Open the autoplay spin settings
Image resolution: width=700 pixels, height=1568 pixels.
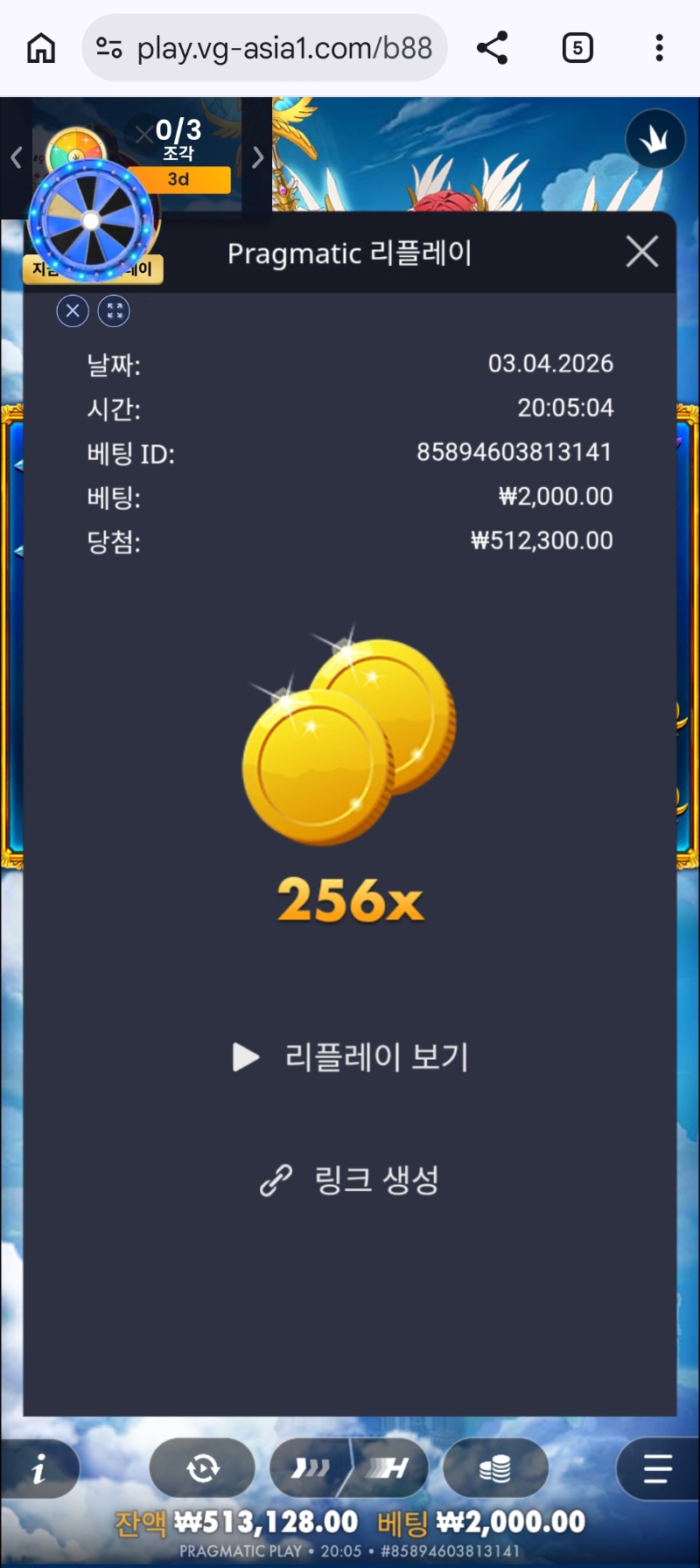click(x=202, y=1468)
